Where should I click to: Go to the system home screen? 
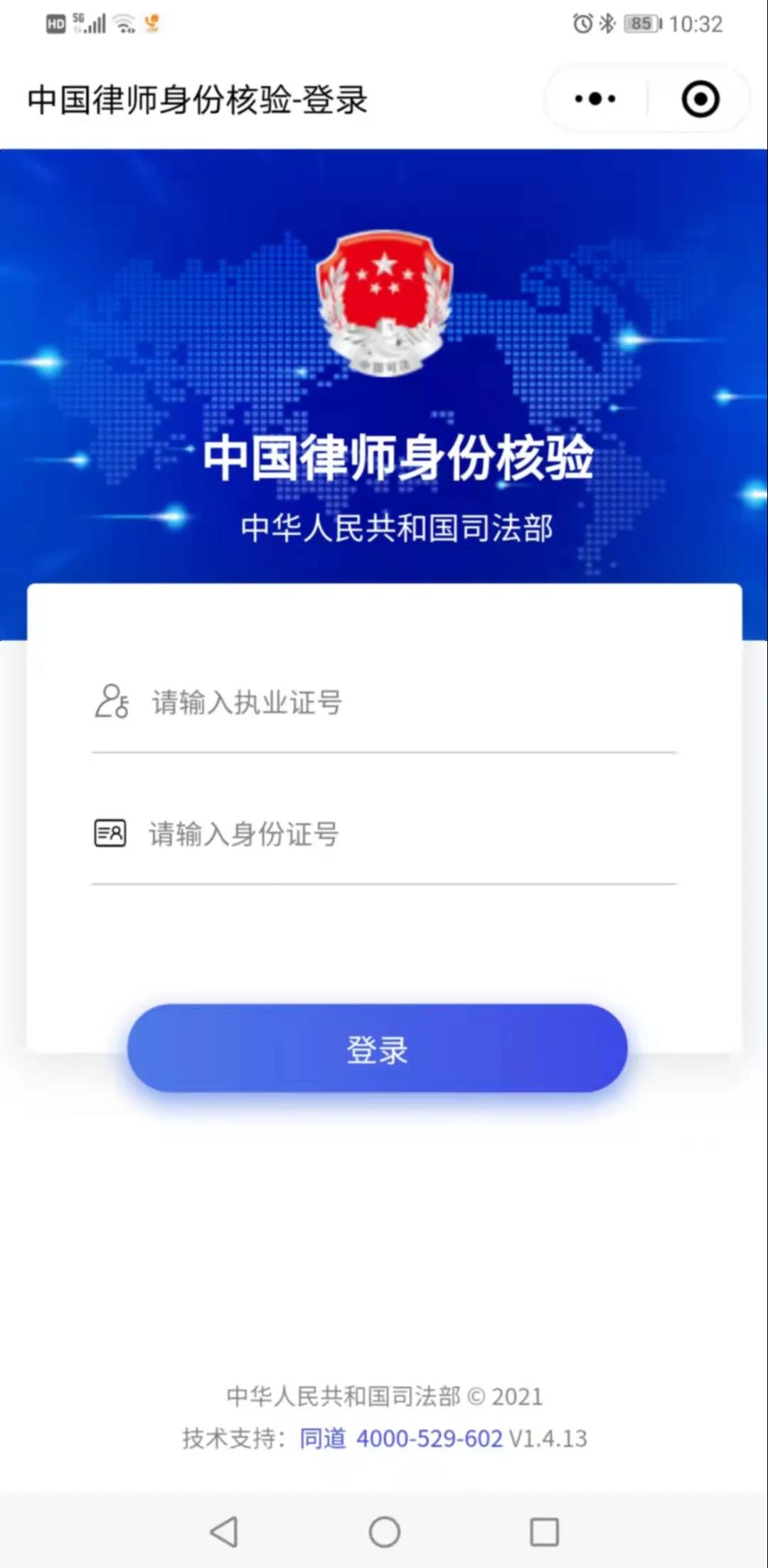coord(384,1531)
